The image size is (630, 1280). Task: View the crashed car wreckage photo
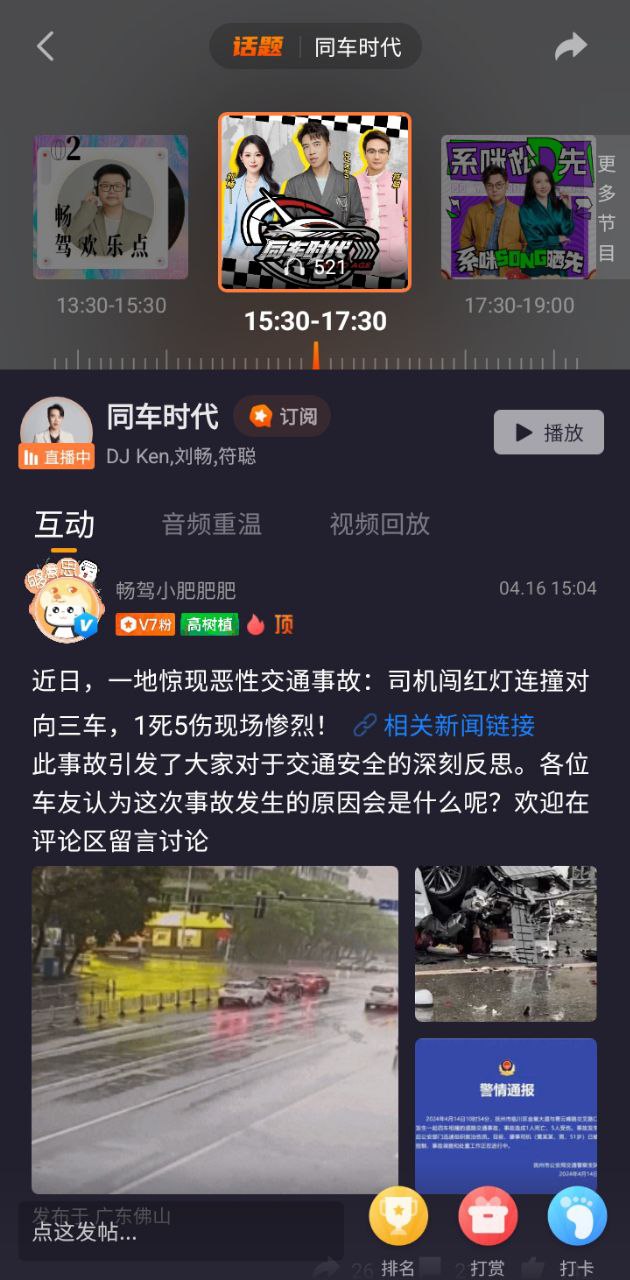click(x=505, y=943)
